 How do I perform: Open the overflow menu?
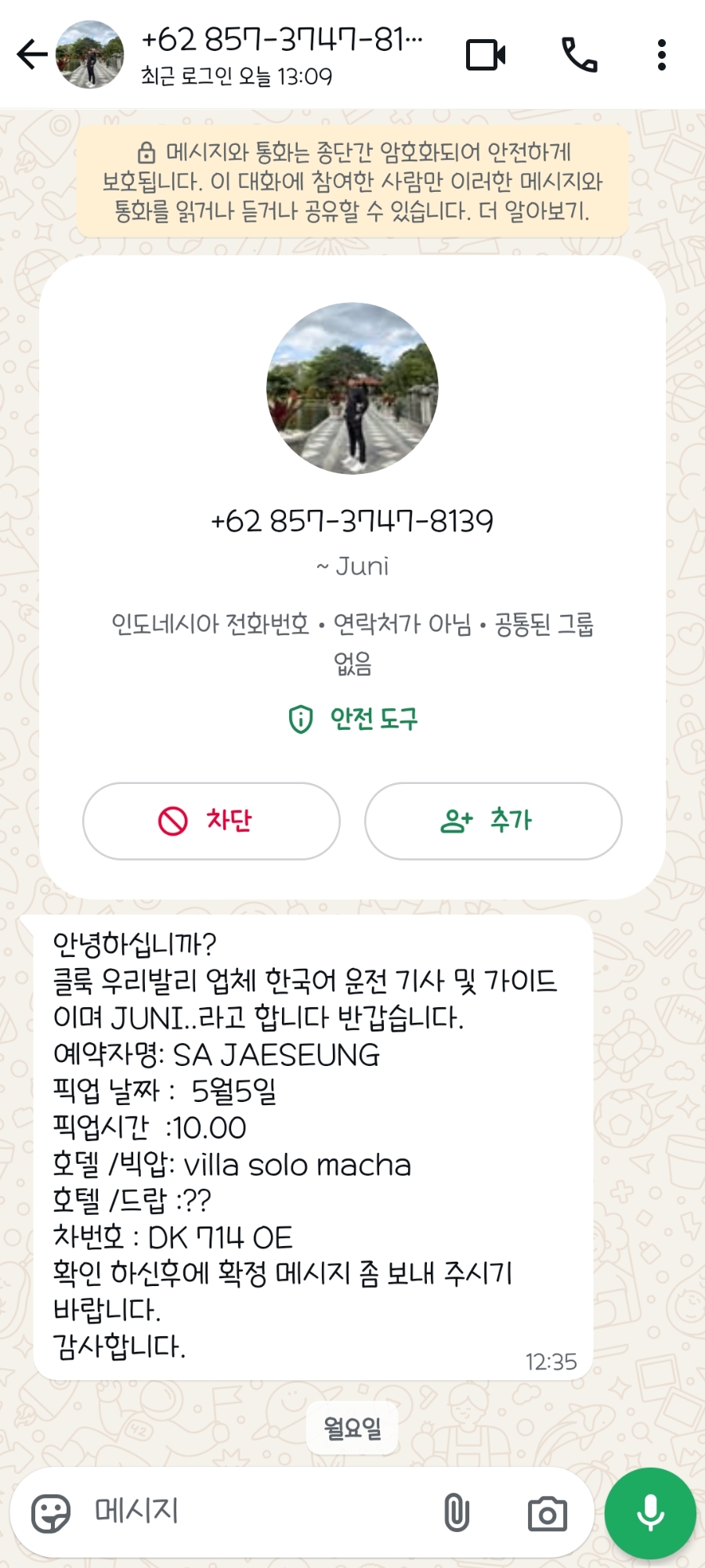tap(662, 55)
